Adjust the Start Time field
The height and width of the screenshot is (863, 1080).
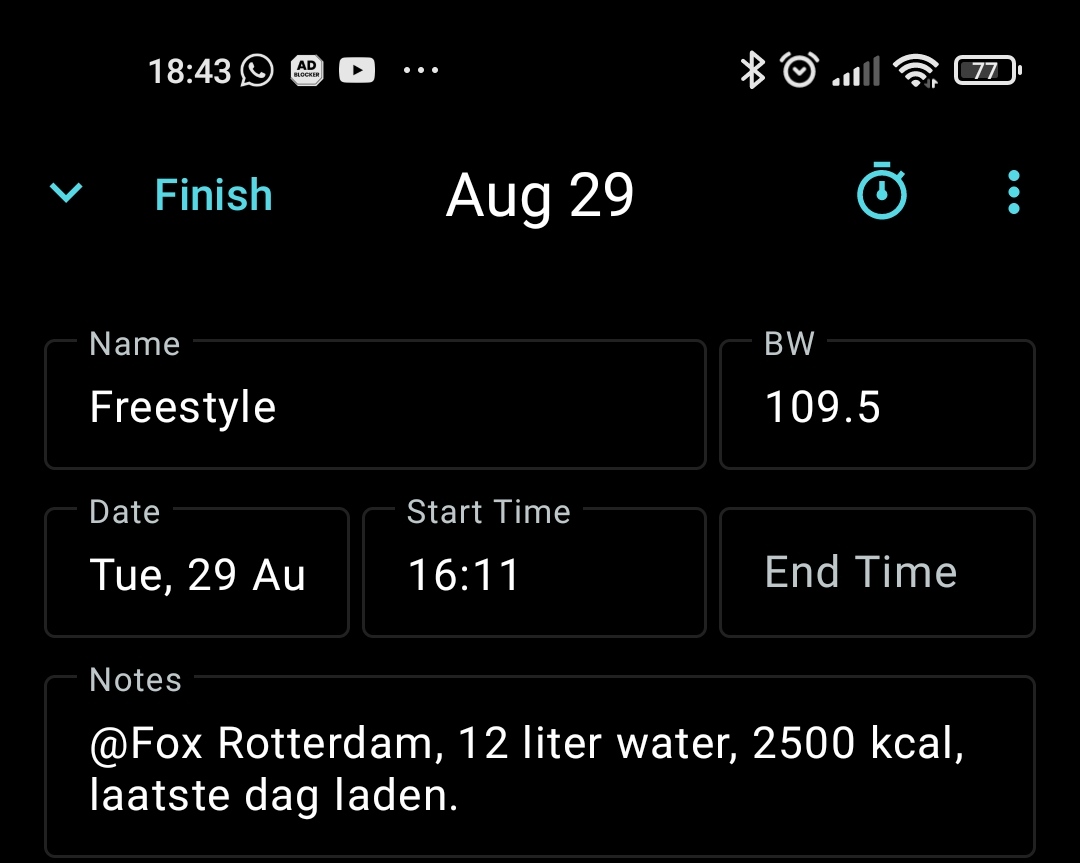coord(534,574)
